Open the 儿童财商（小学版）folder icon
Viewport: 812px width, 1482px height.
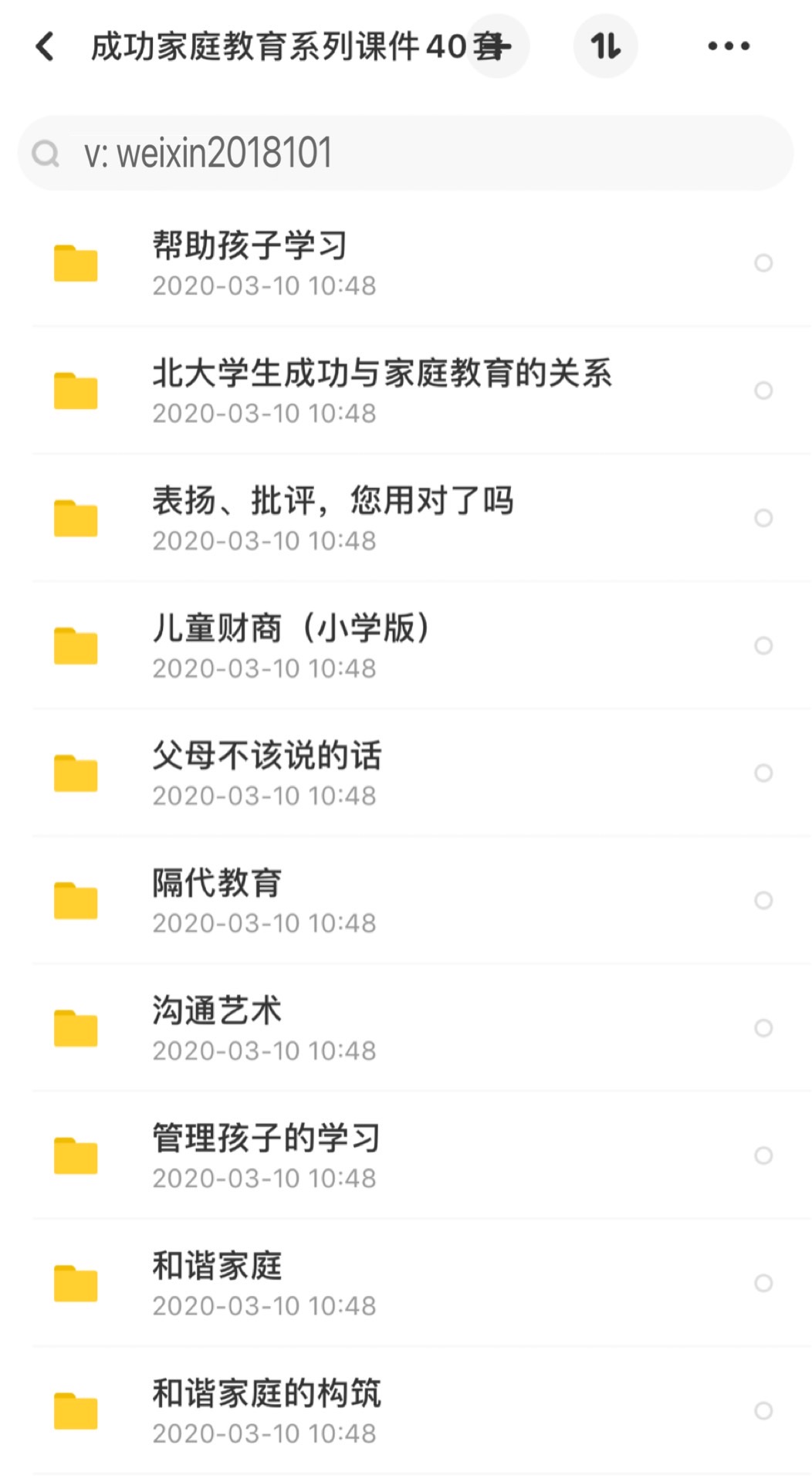tap(76, 645)
